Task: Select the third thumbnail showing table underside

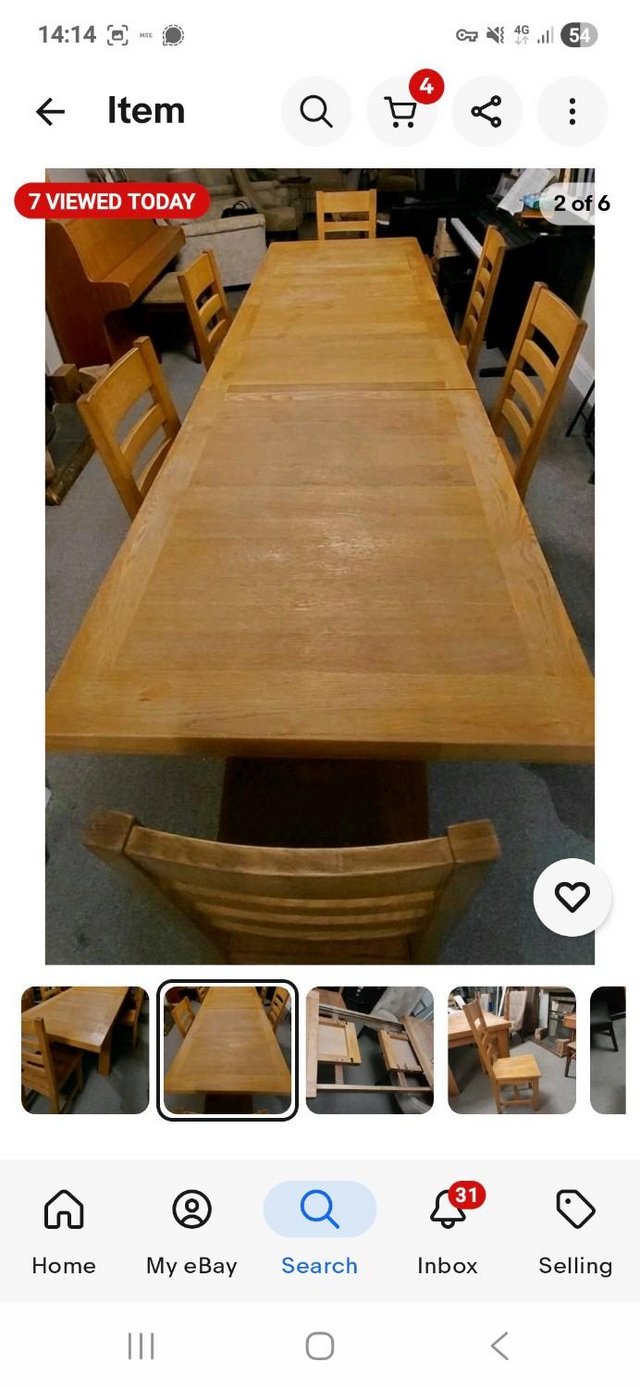Action: [370, 1050]
